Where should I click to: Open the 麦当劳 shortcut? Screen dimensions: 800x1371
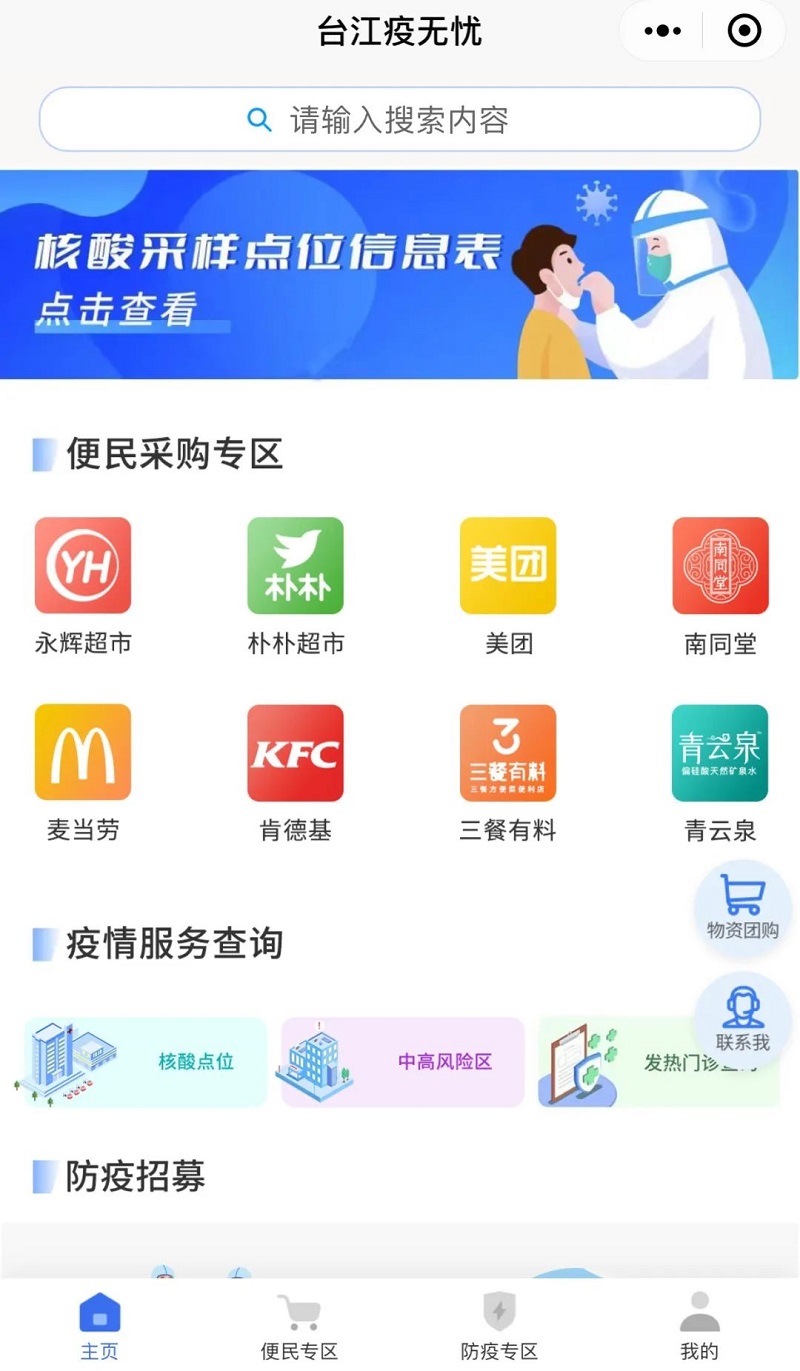(x=83, y=752)
